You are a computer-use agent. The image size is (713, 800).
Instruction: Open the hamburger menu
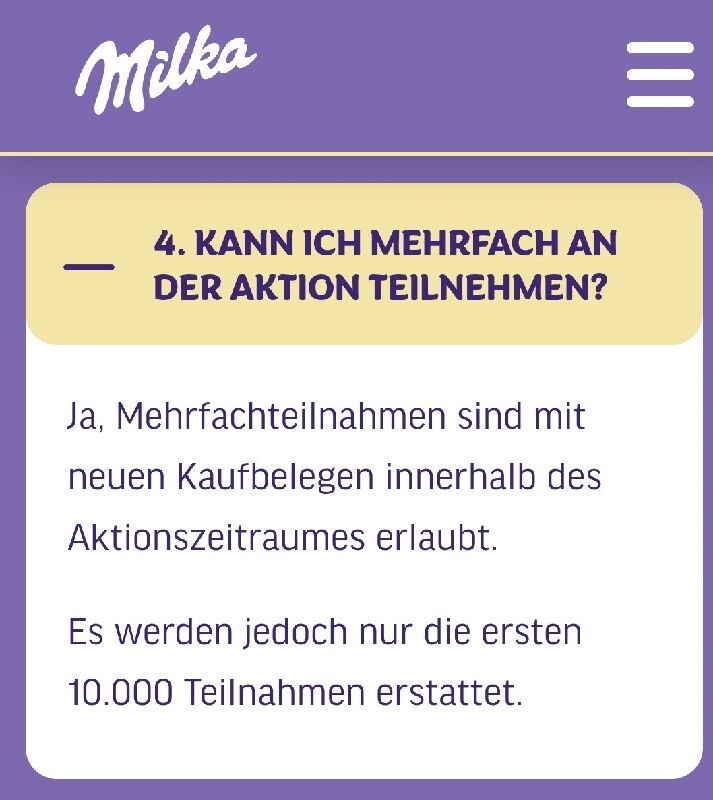pyautogui.click(x=659, y=74)
